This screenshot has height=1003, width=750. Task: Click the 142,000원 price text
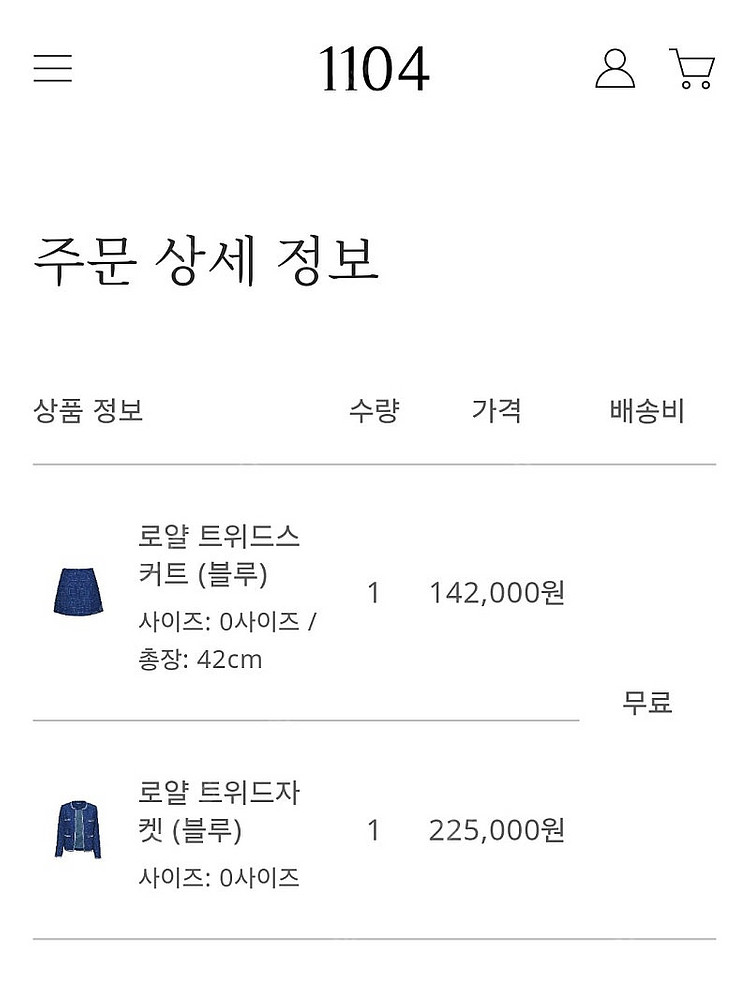click(498, 591)
